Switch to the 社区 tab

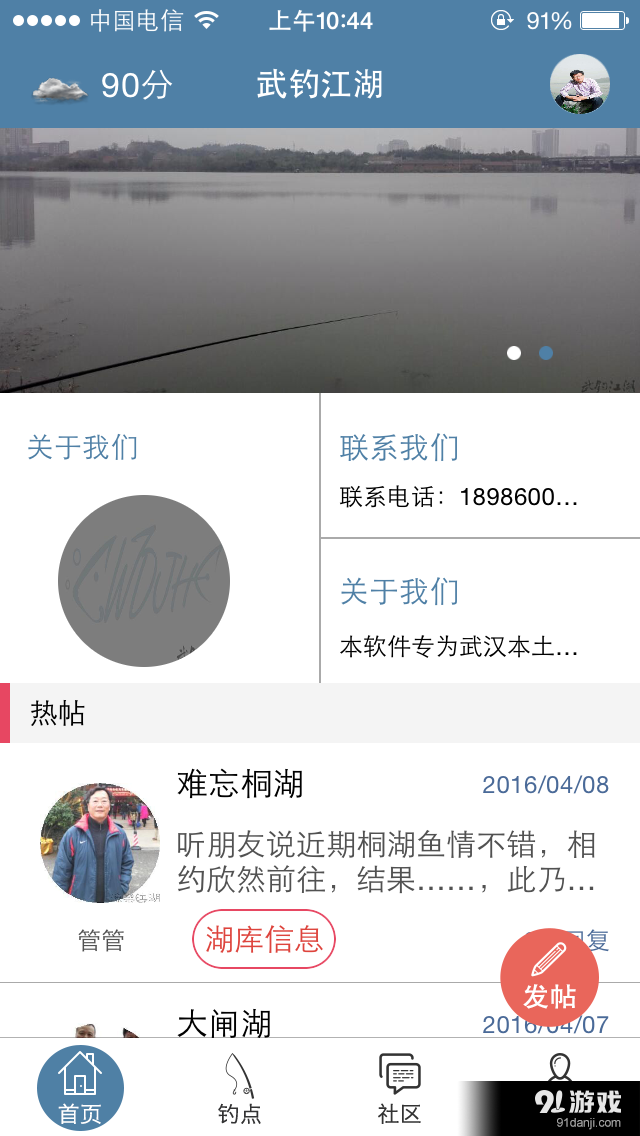[x=399, y=1088]
